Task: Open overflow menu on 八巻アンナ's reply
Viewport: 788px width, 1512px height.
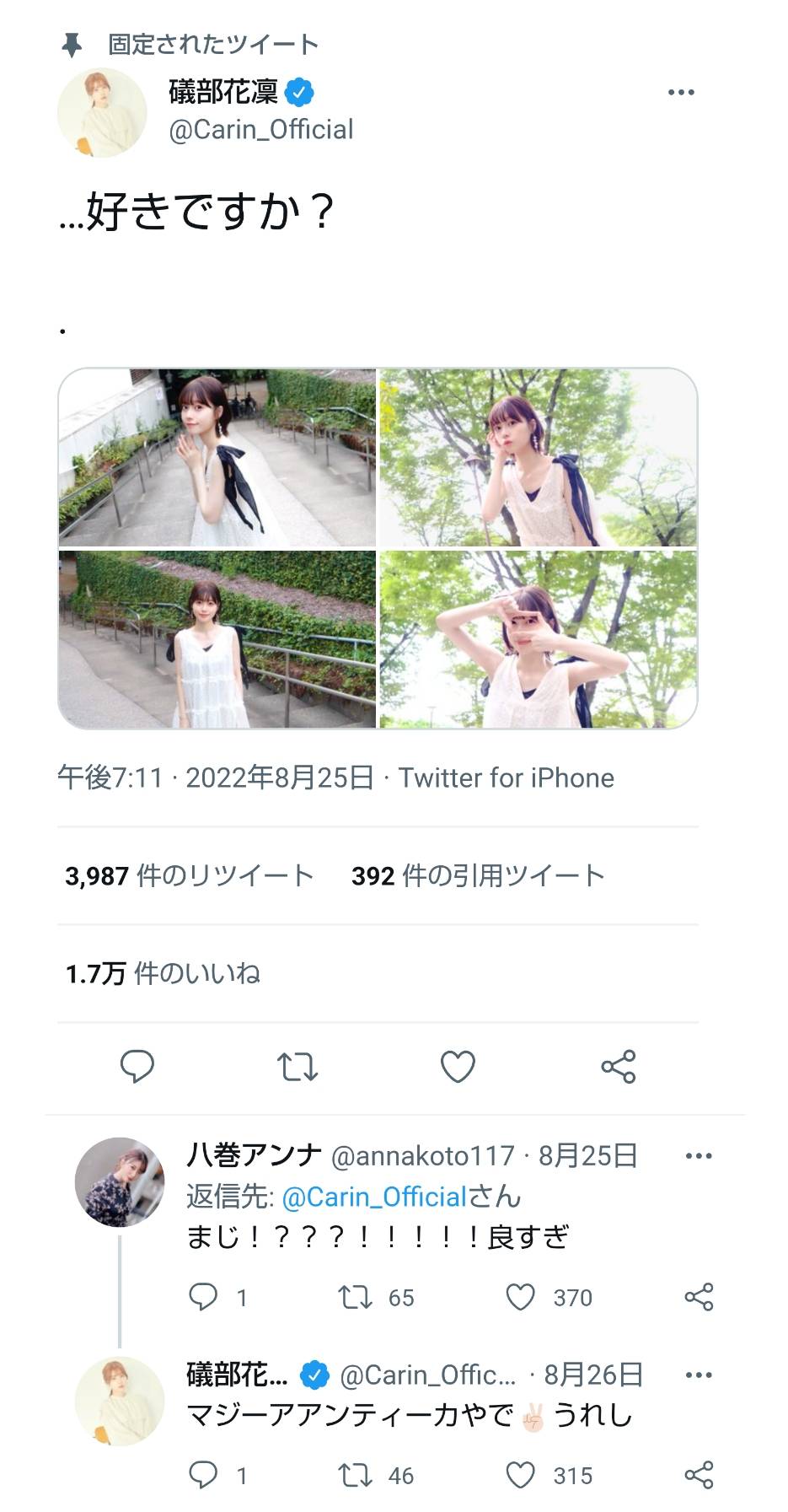Action: click(698, 1156)
